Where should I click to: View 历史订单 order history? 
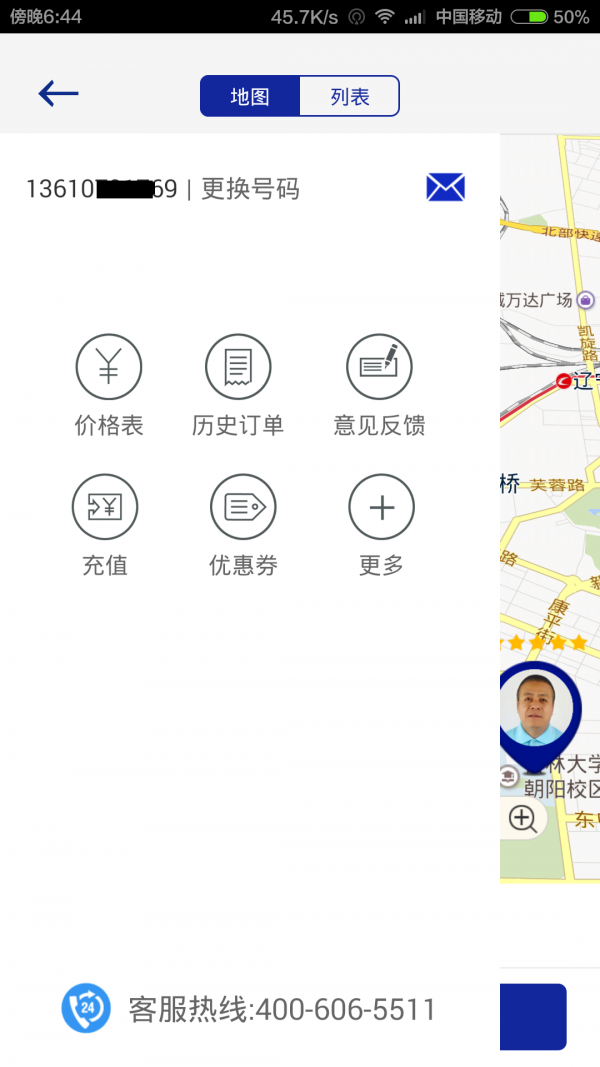click(238, 385)
